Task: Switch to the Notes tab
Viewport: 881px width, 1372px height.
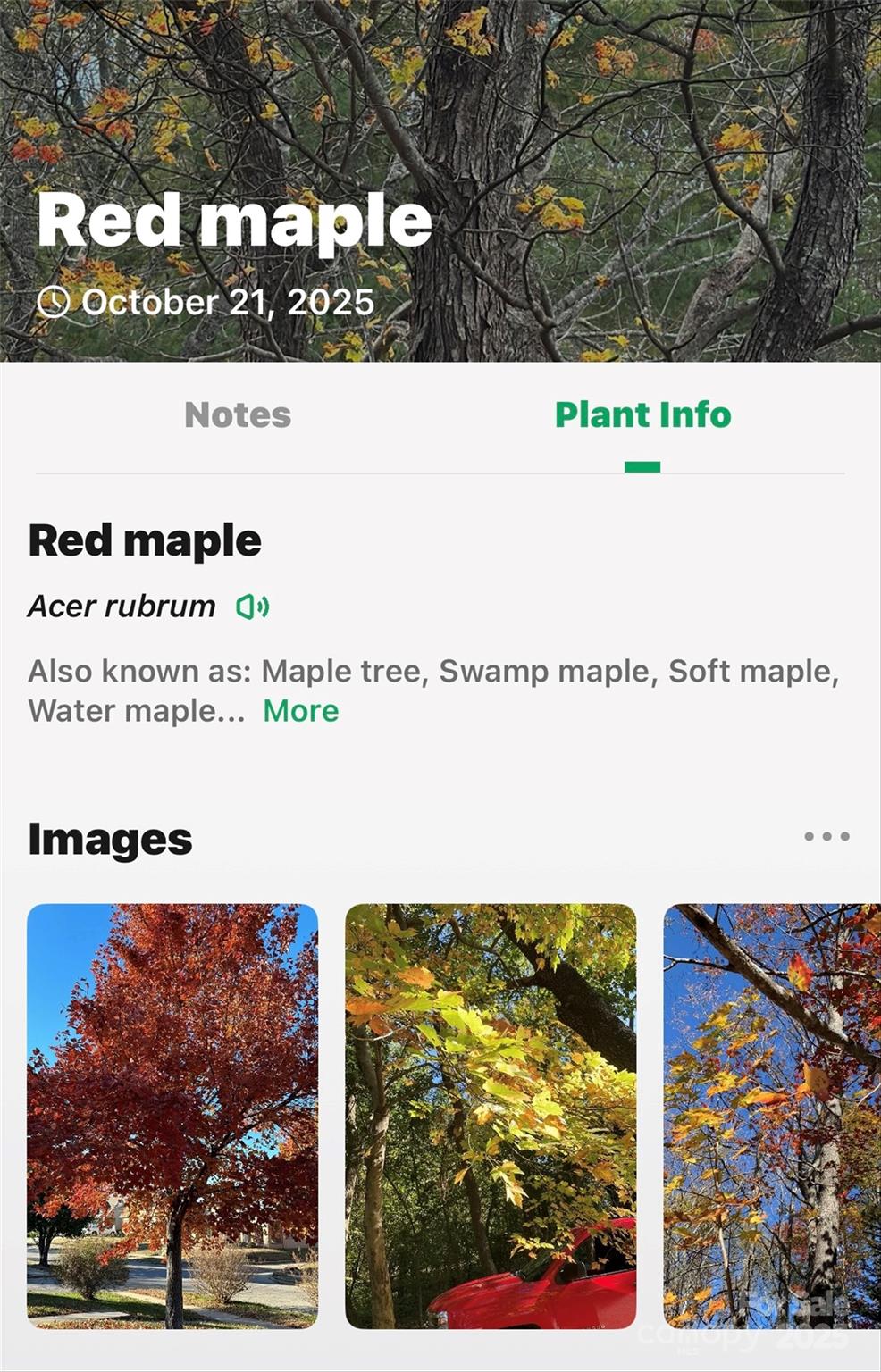Action: pyautogui.click(x=238, y=415)
